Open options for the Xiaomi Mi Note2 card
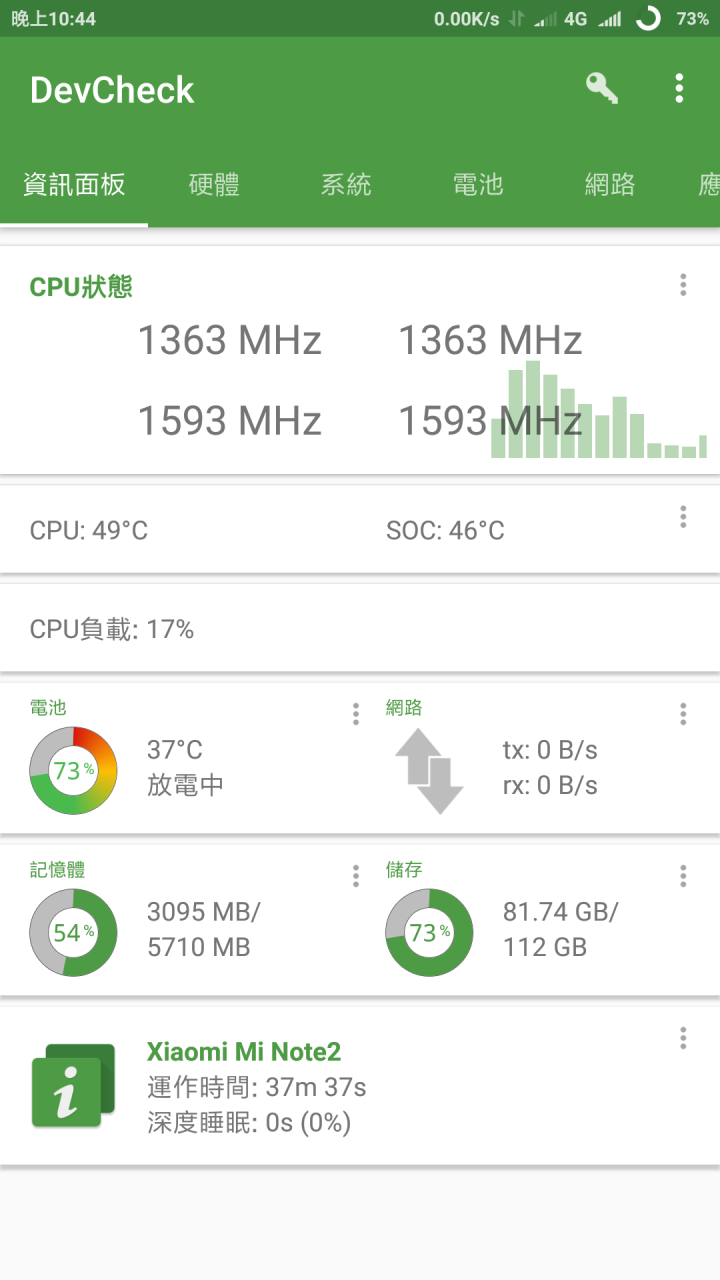720x1280 pixels. click(x=683, y=1038)
